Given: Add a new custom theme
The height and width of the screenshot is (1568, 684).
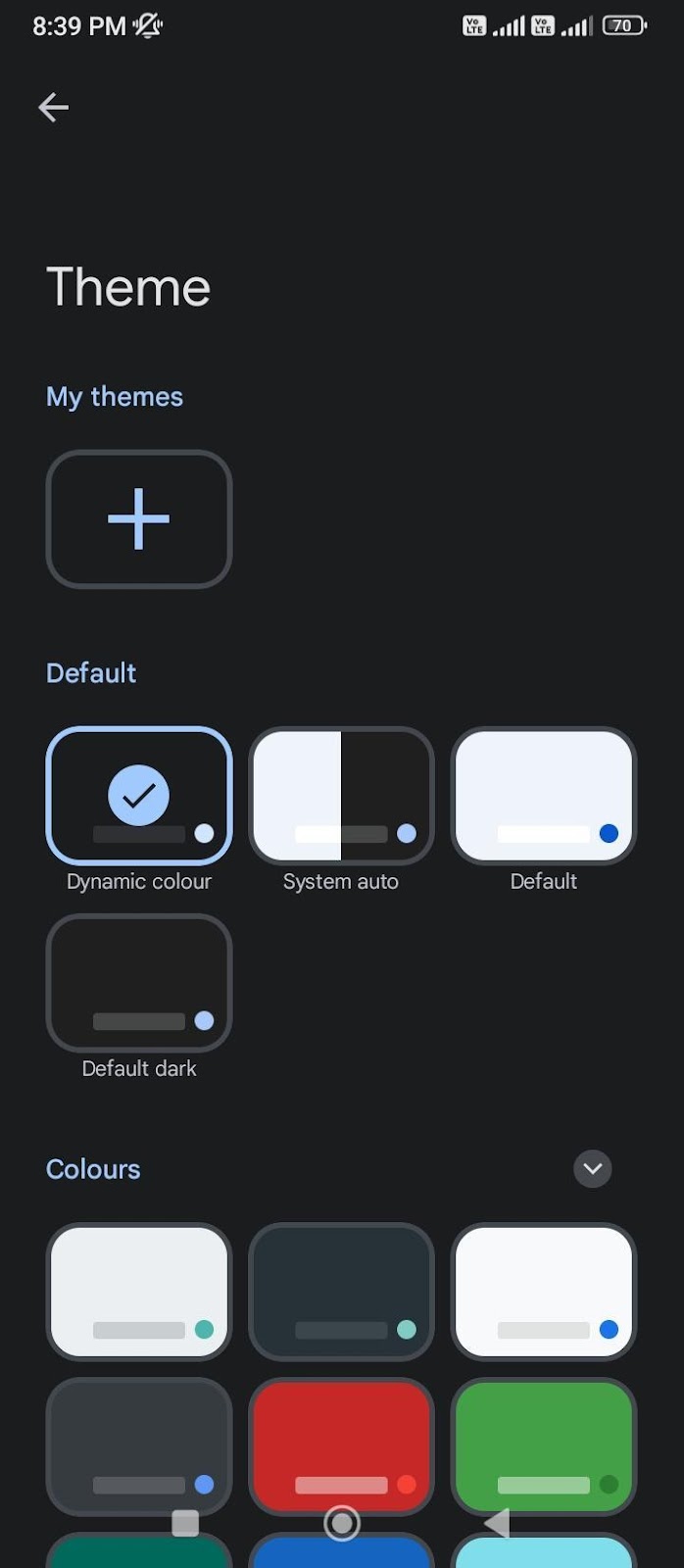Looking at the screenshot, I should (x=138, y=518).
